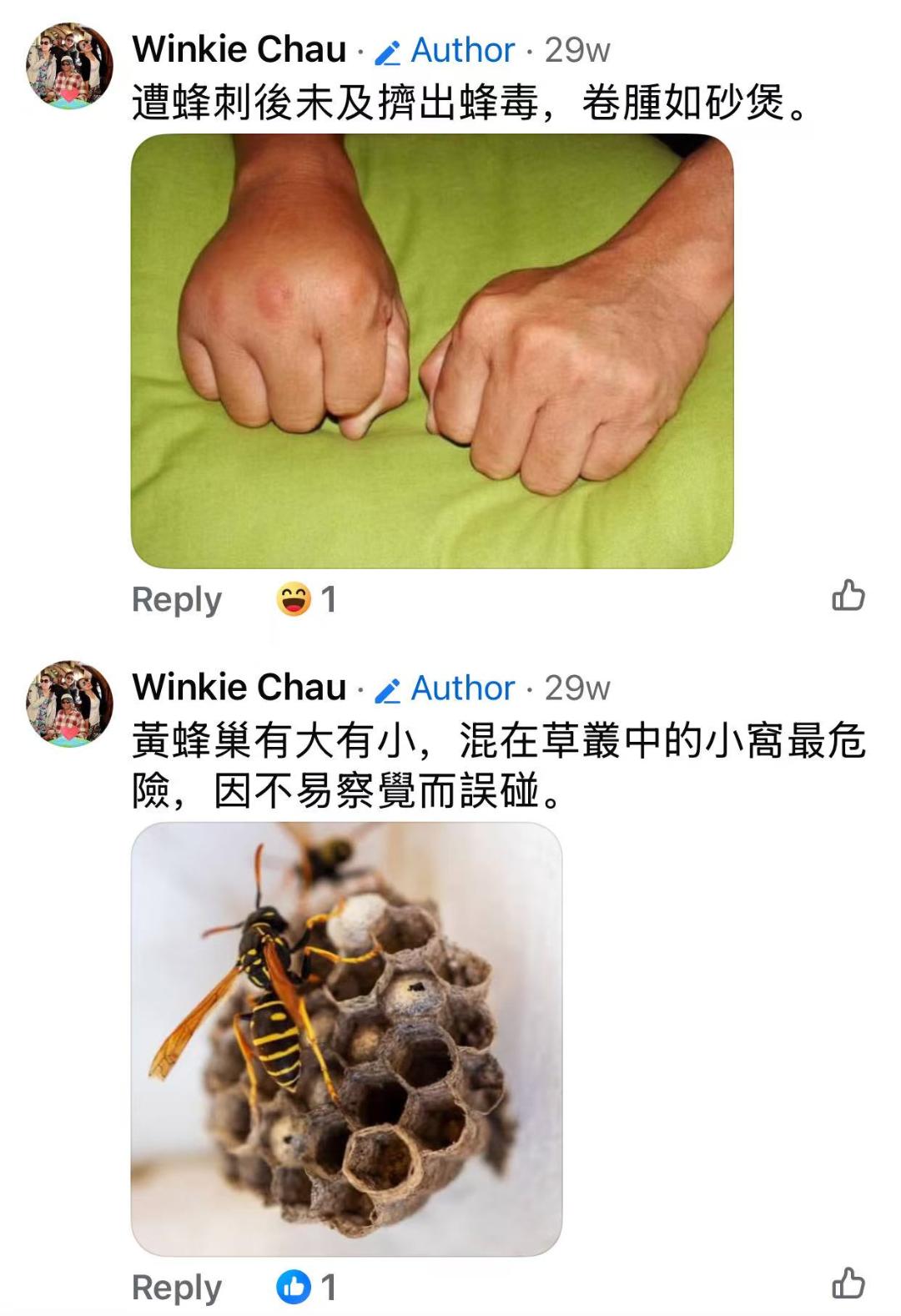Reply to the wasp nest comment
The image size is (901, 1316).
[177, 1287]
